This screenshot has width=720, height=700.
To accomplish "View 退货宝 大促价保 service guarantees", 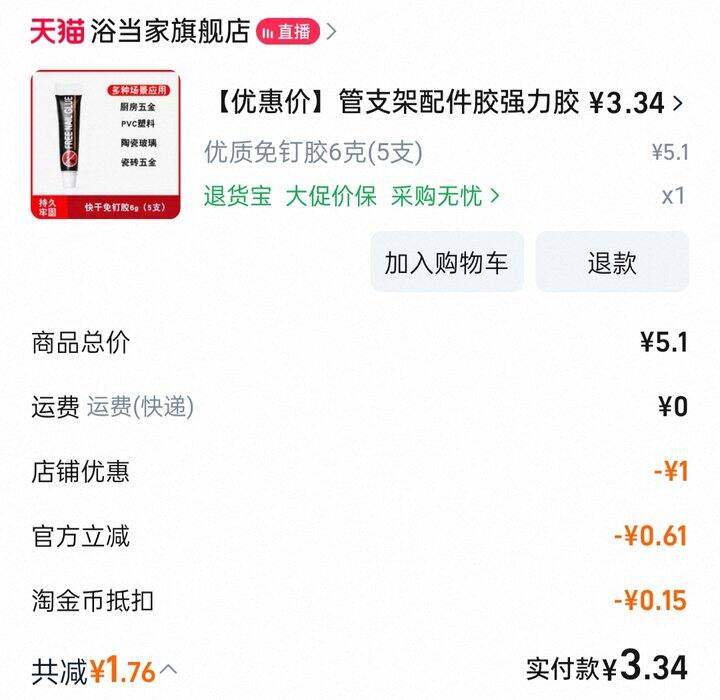I will pyautogui.click(x=351, y=195).
